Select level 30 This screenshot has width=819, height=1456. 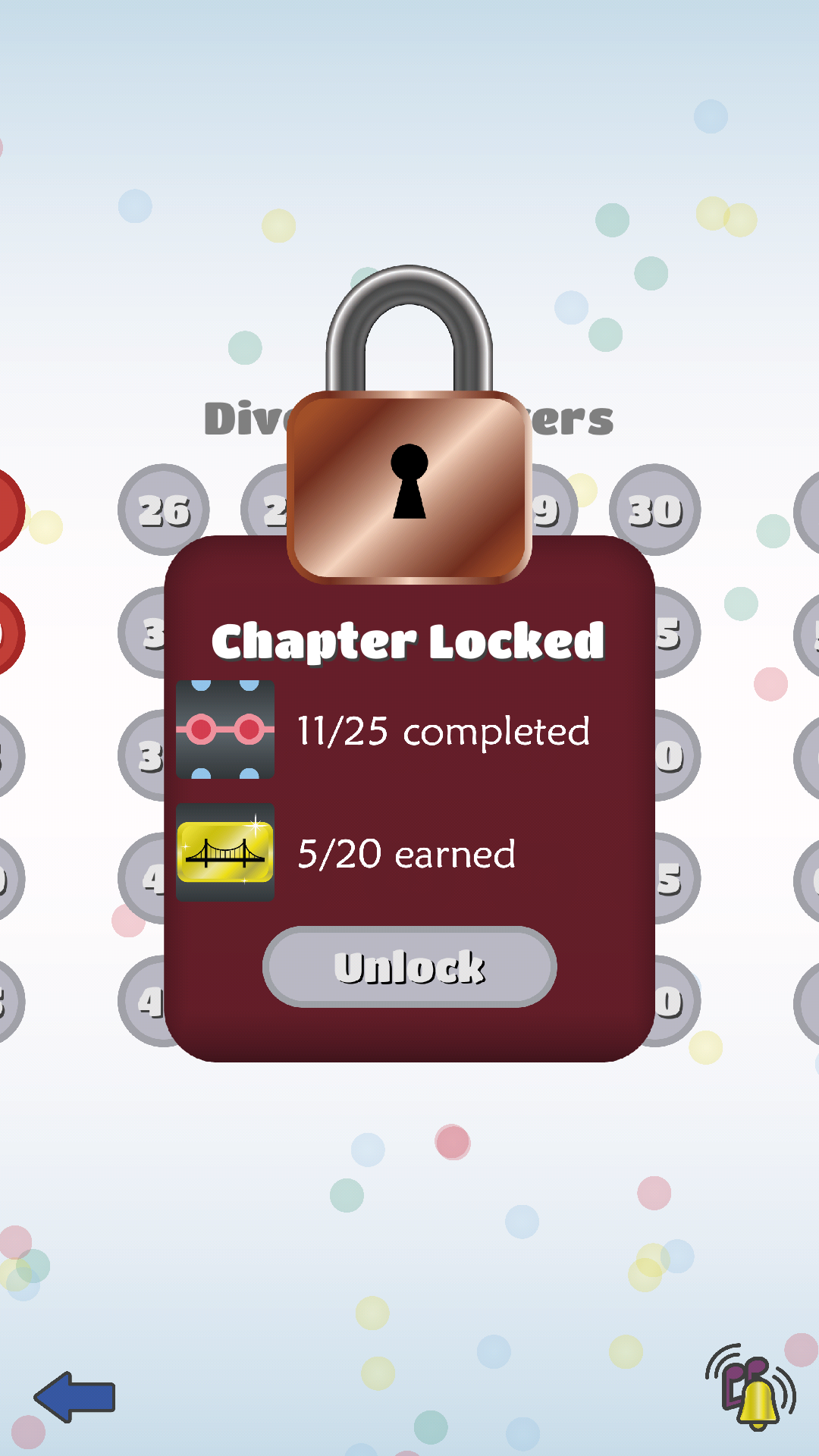pos(655,510)
